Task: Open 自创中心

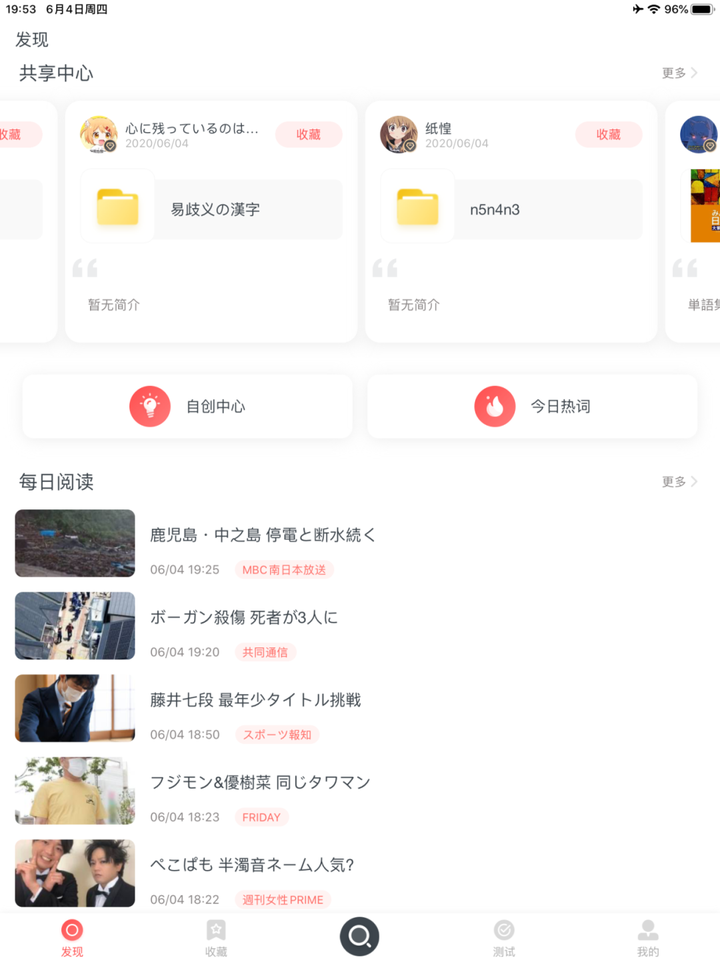Action: point(187,407)
